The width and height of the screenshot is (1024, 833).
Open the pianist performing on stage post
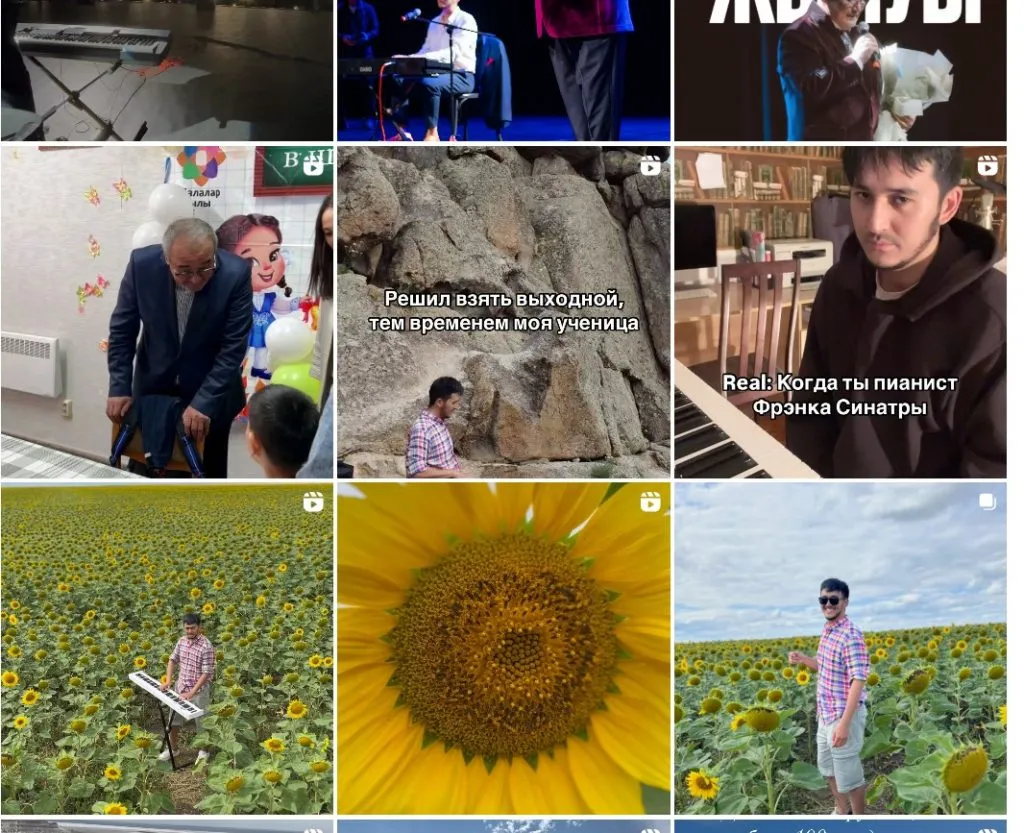click(503, 70)
